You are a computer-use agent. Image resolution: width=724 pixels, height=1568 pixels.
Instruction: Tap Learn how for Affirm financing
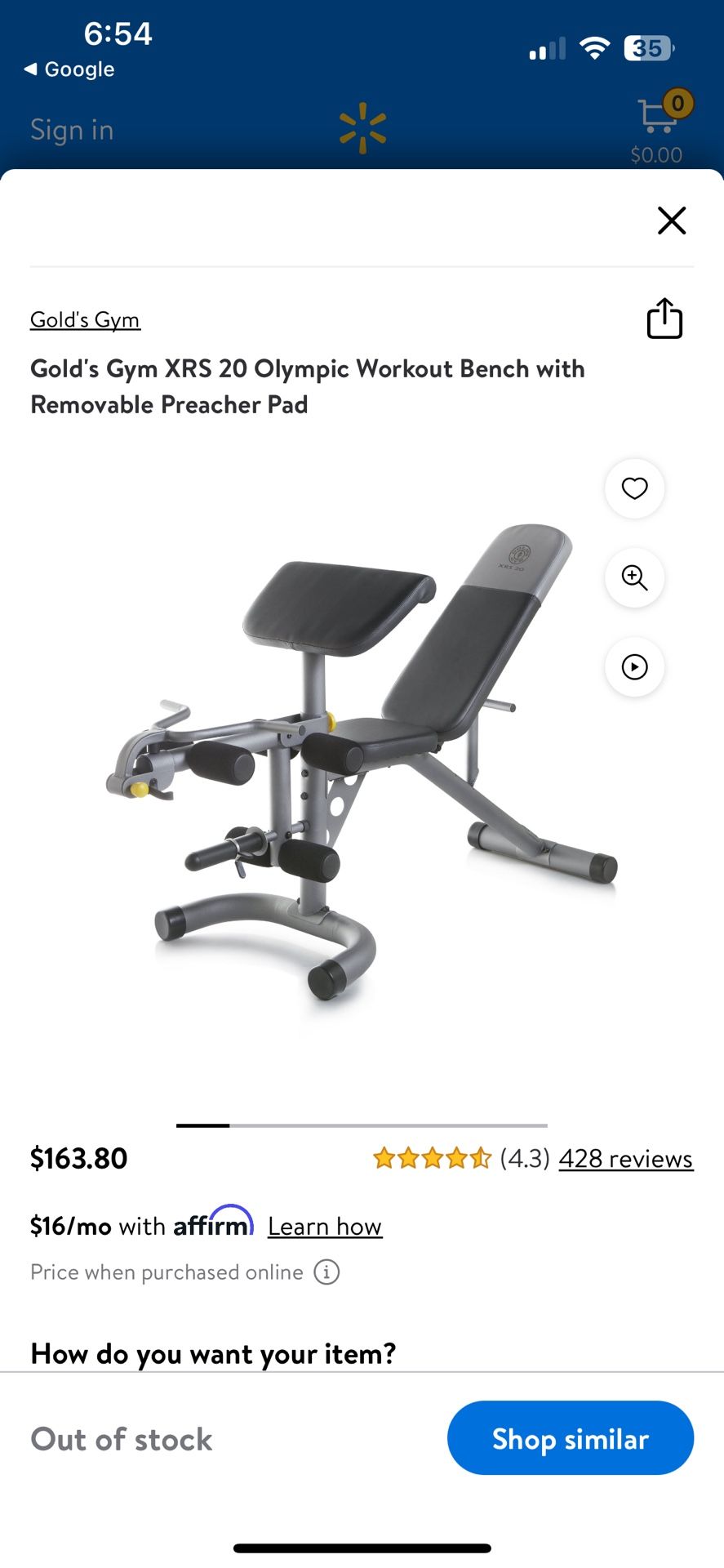[x=325, y=1226]
